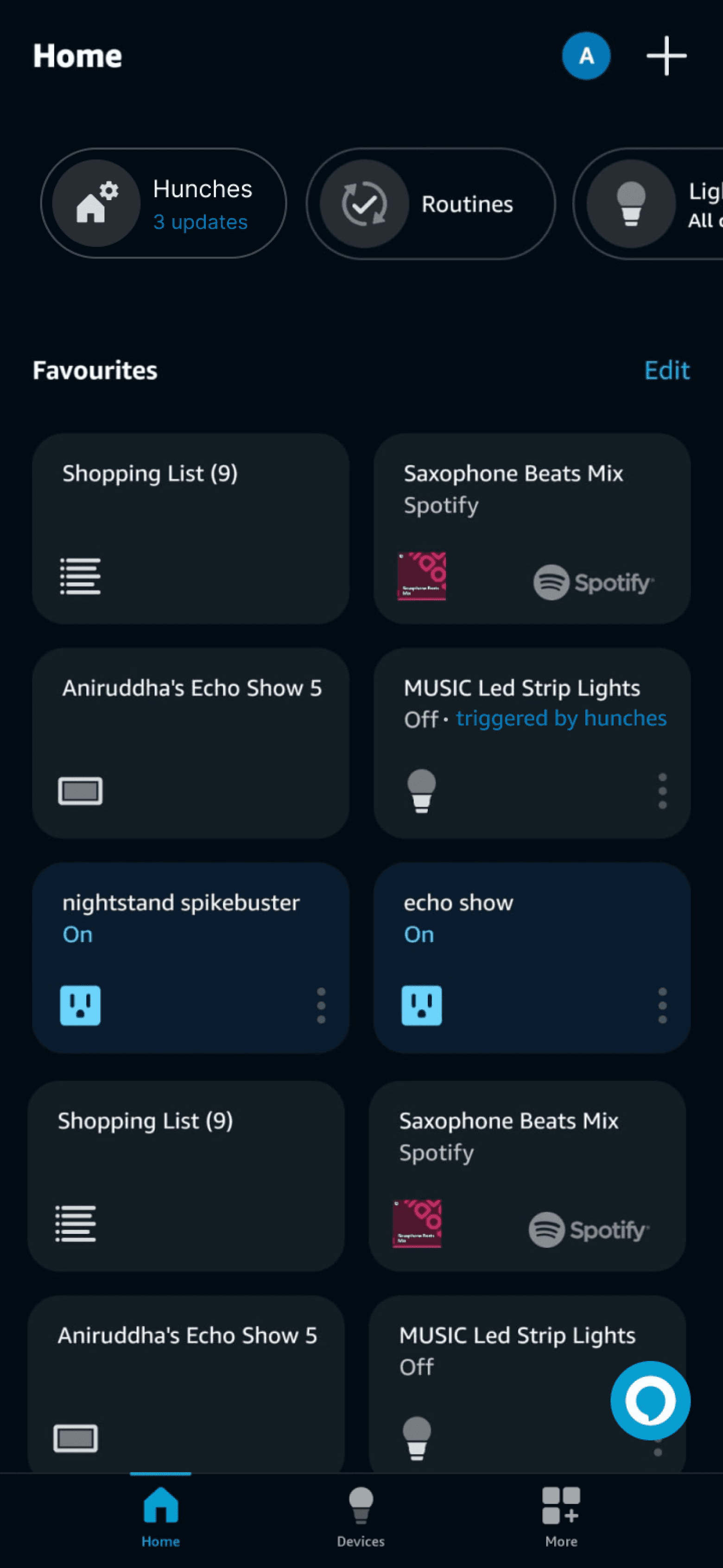Follow the "triggered by hunches" link
Image resolution: width=723 pixels, height=1568 pixels.
point(561,718)
